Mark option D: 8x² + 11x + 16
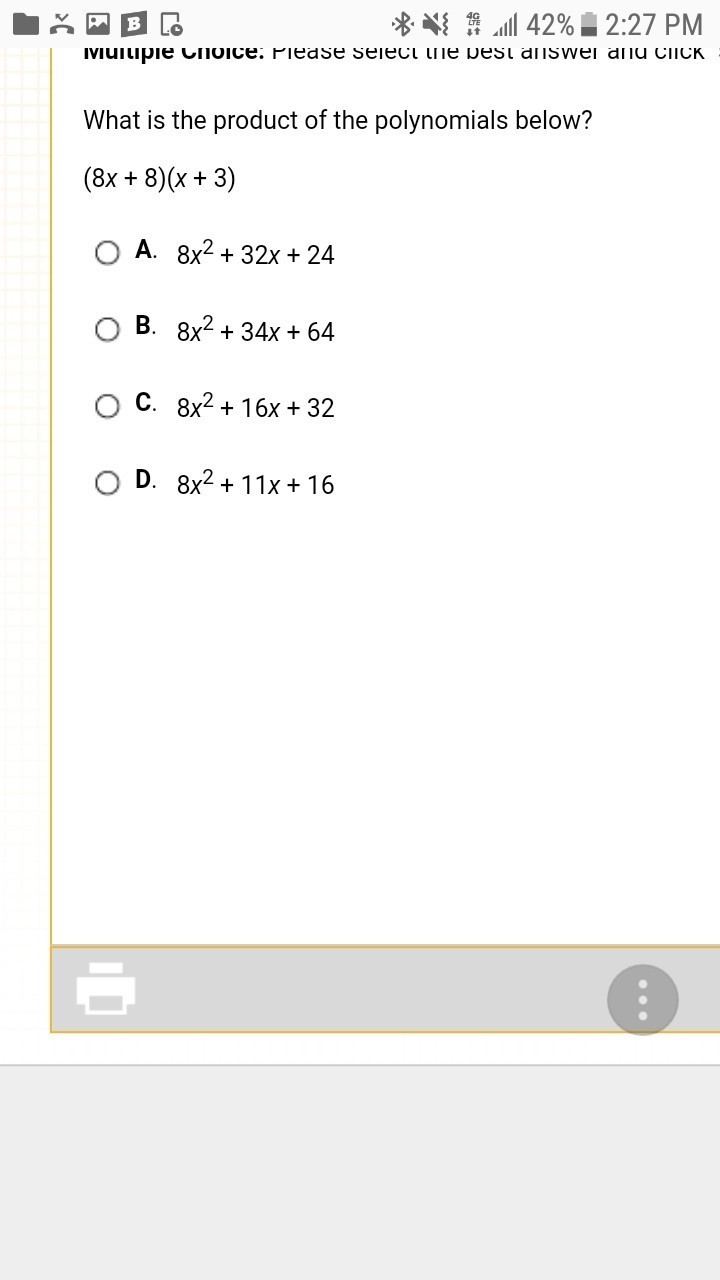 pyautogui.click(x=108, y=483)
